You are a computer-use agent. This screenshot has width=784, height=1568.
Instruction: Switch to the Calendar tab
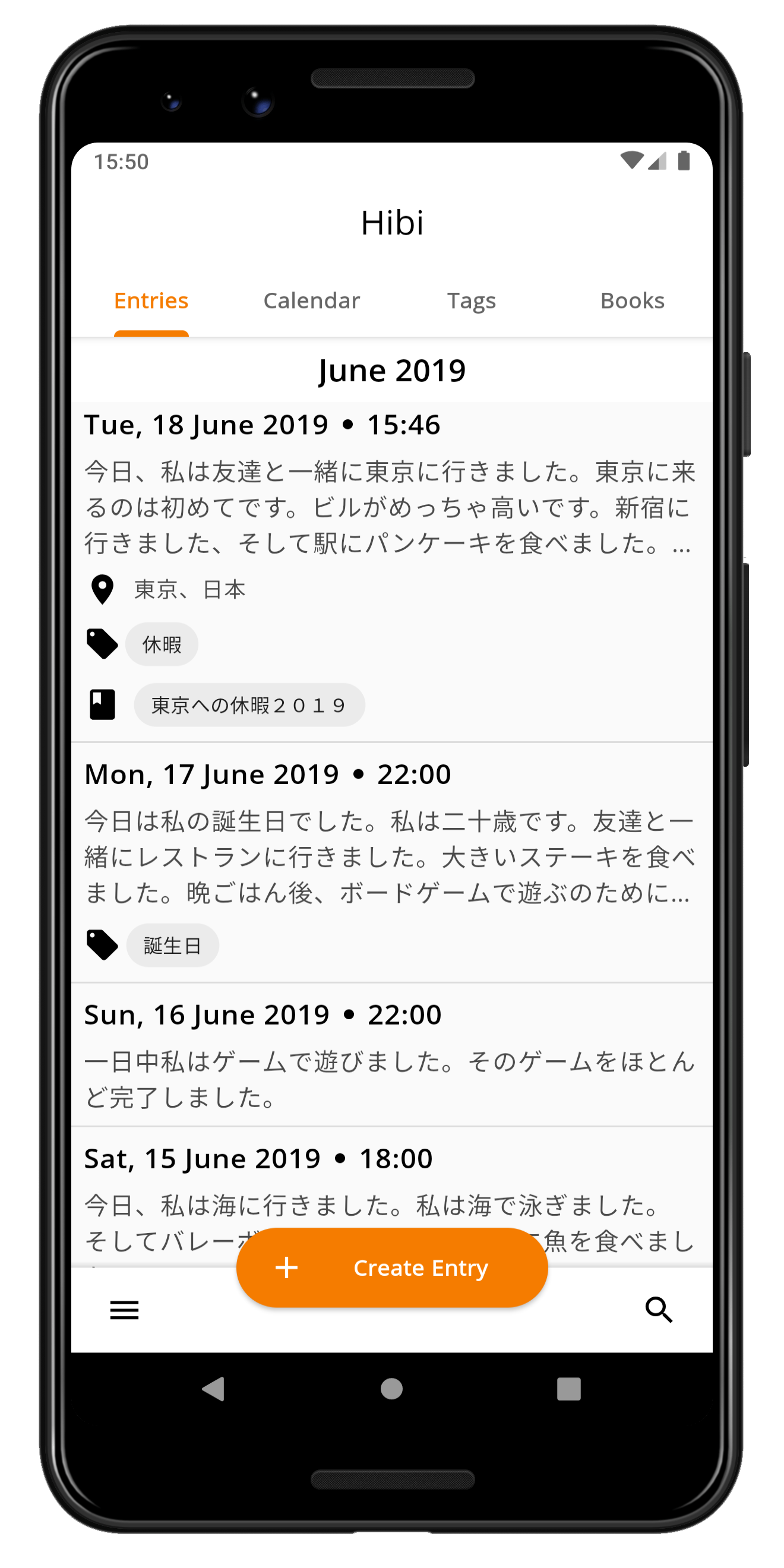tap(312, 301)
